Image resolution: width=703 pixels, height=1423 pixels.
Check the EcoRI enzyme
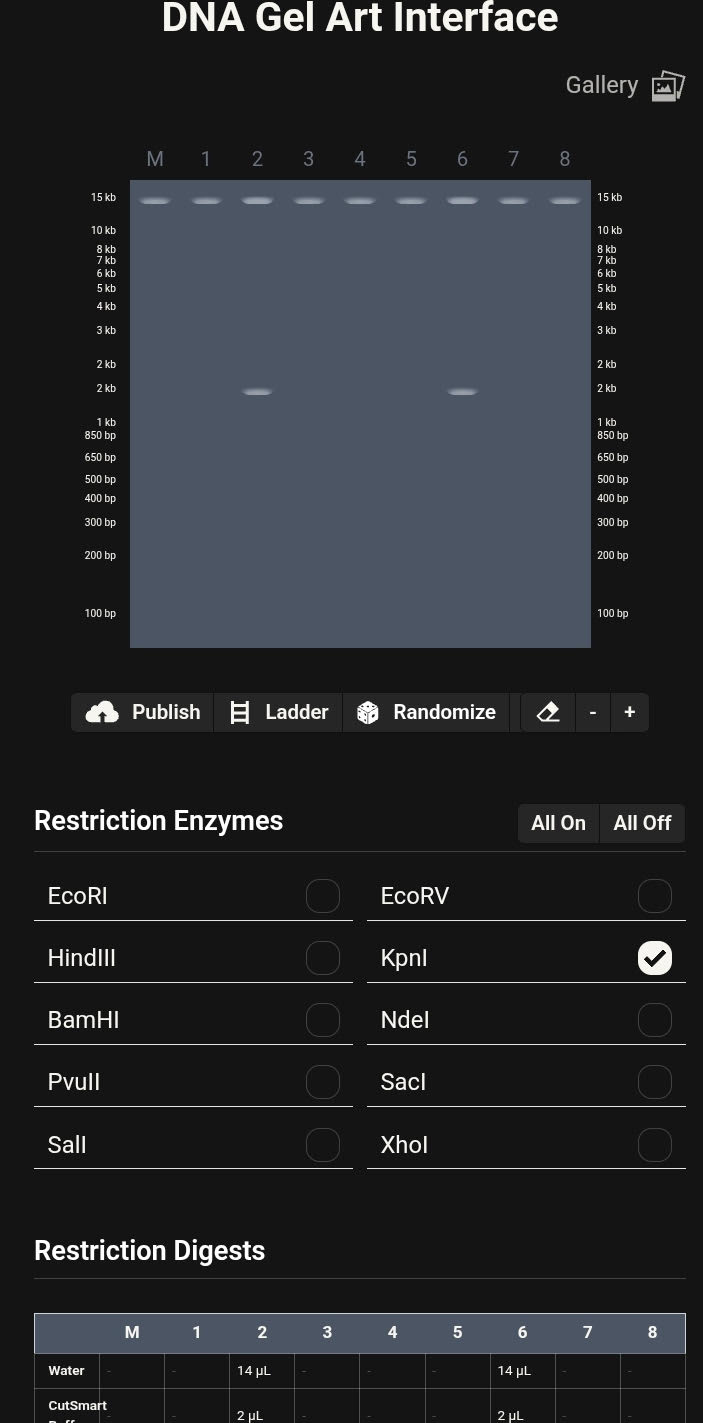pos(322,896)
